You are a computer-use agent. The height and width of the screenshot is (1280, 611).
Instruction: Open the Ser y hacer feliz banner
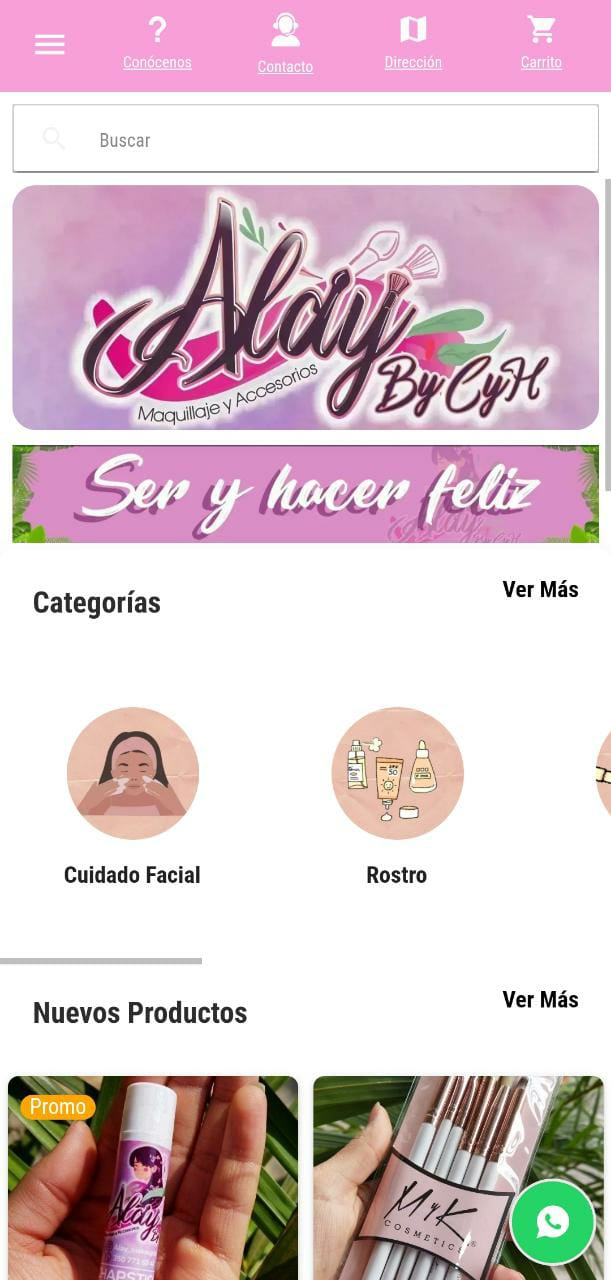(305, 494)
